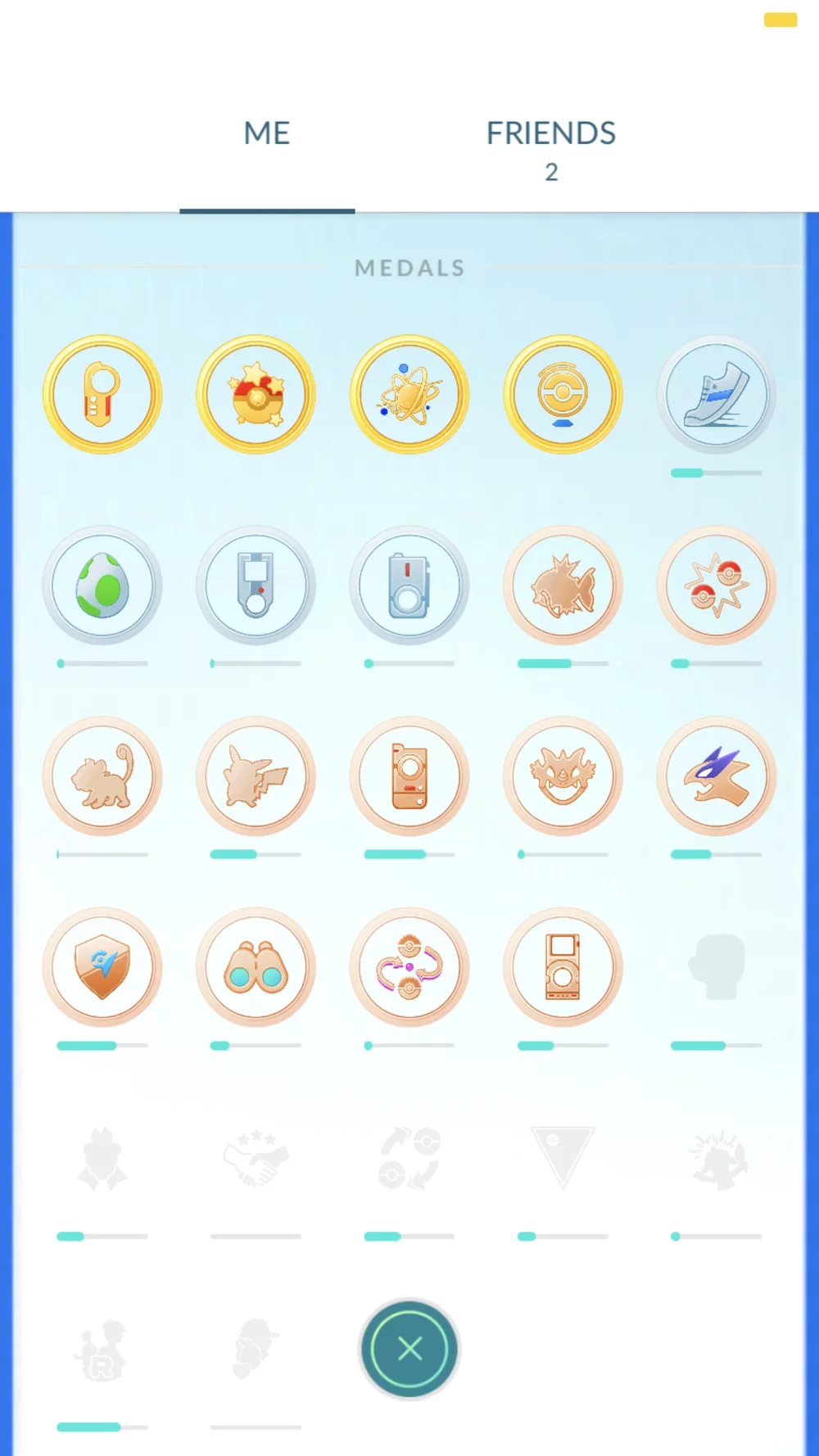Image resolution: width=819 pixels, height=1456 pixels.
Task: Open the running shoe jogger medal
Action: tap(717, 394)
